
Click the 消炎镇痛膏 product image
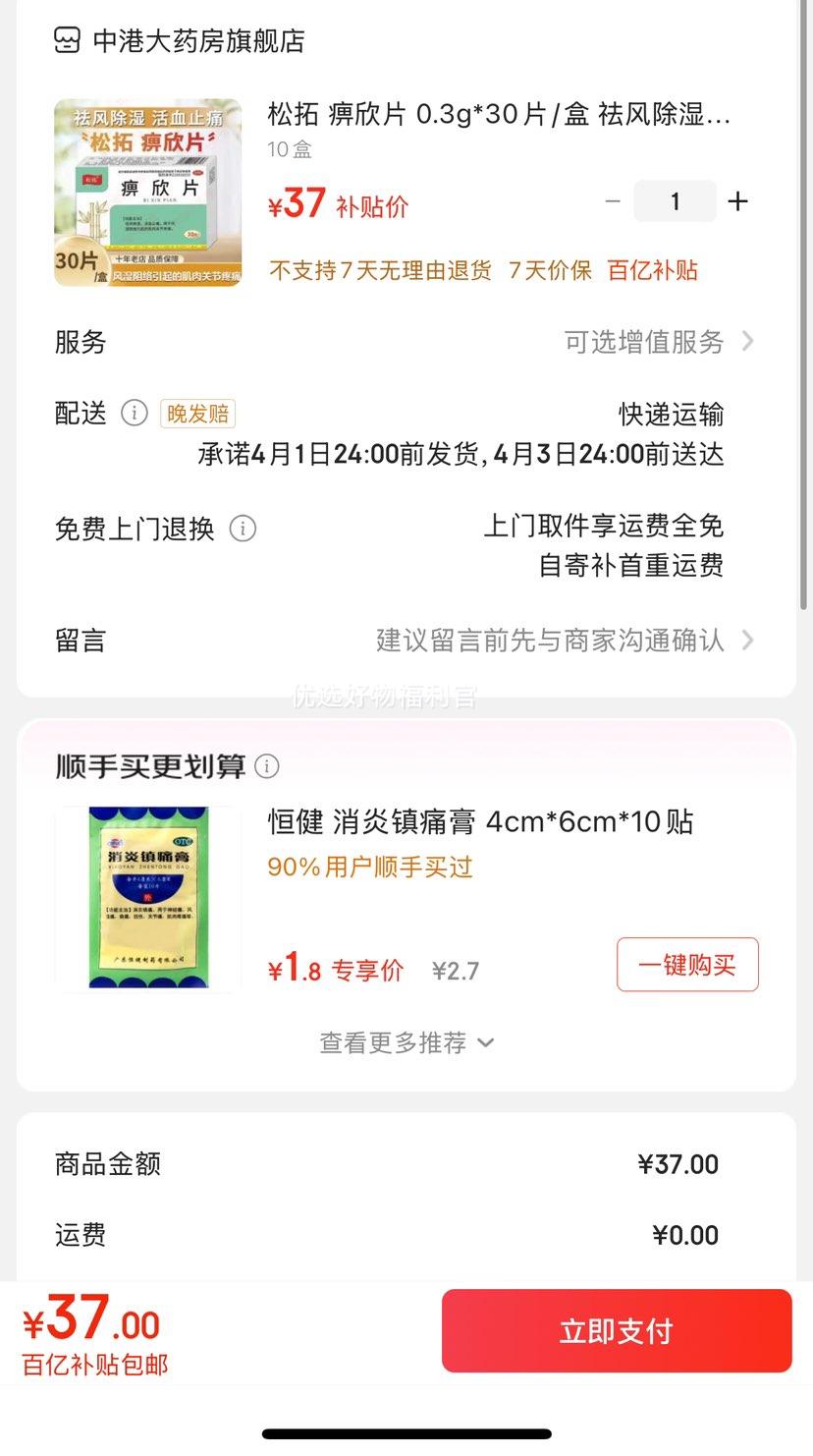coord(148,897)
